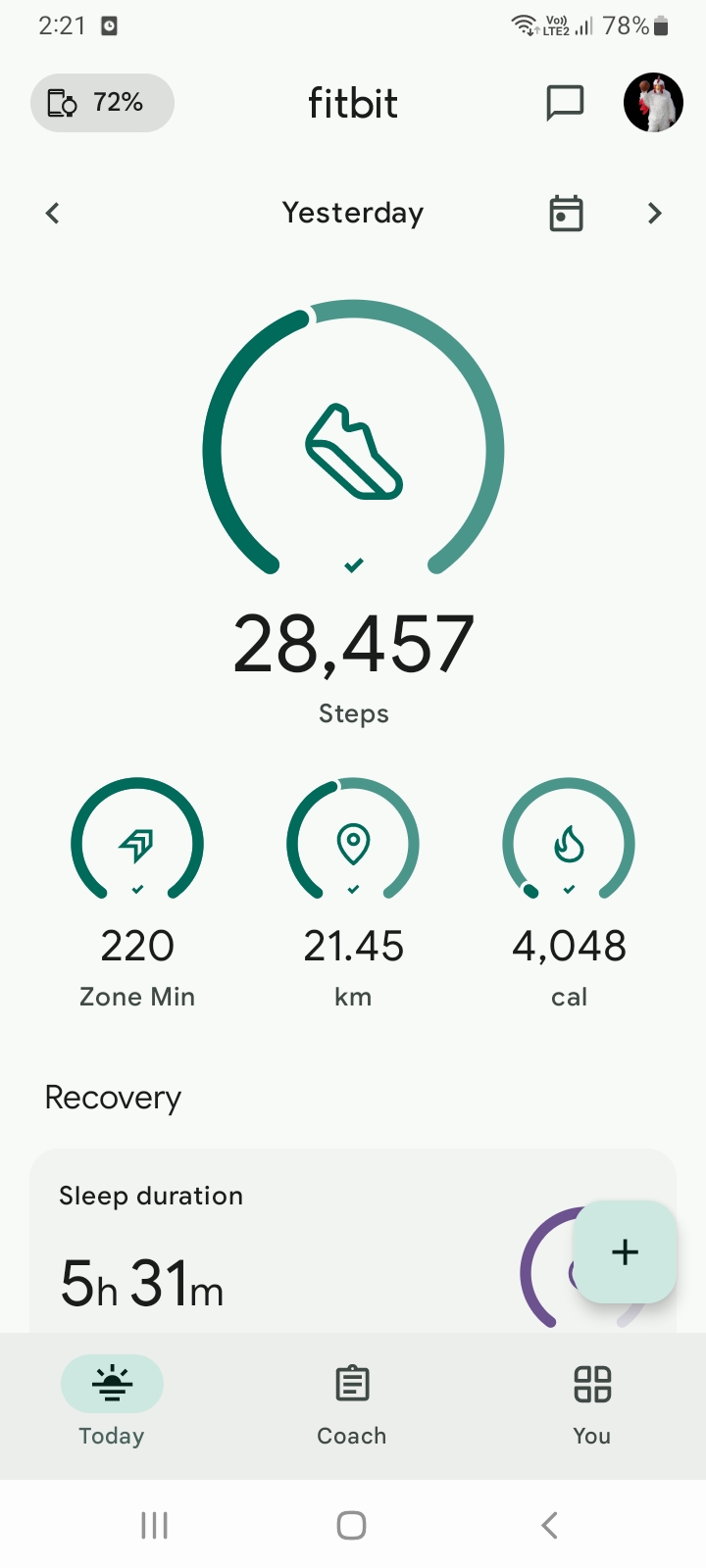The height and width of the screenshot is (1568, 706).
Task: Switch to the You tab
Action: 592,1401
